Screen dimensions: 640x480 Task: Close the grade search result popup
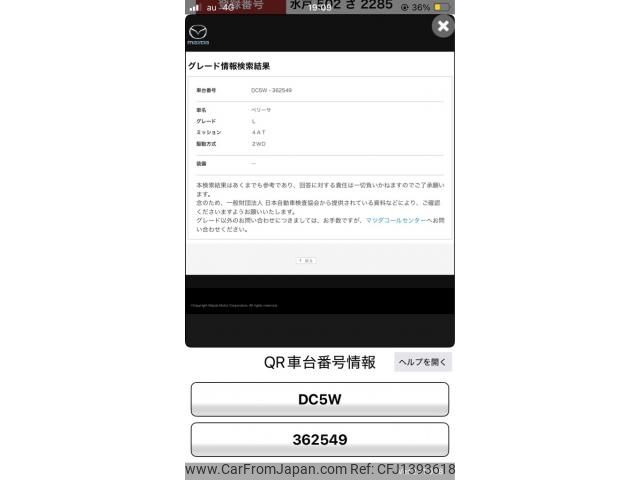[x=443, y=26]
